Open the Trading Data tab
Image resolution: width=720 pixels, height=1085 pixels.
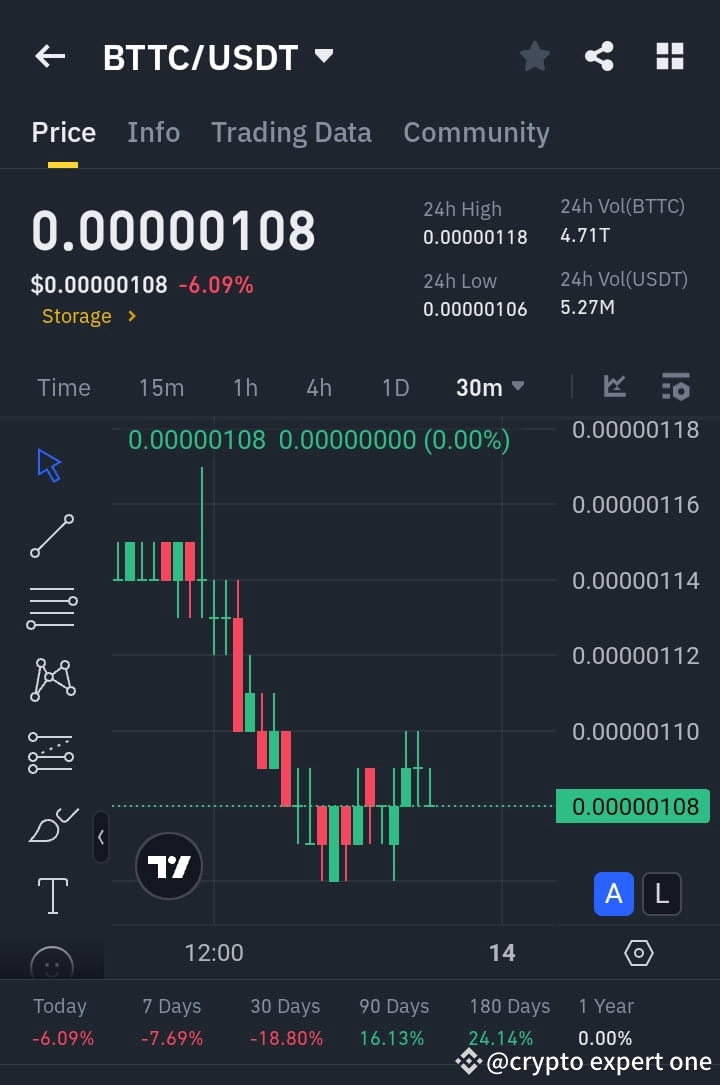291,132
